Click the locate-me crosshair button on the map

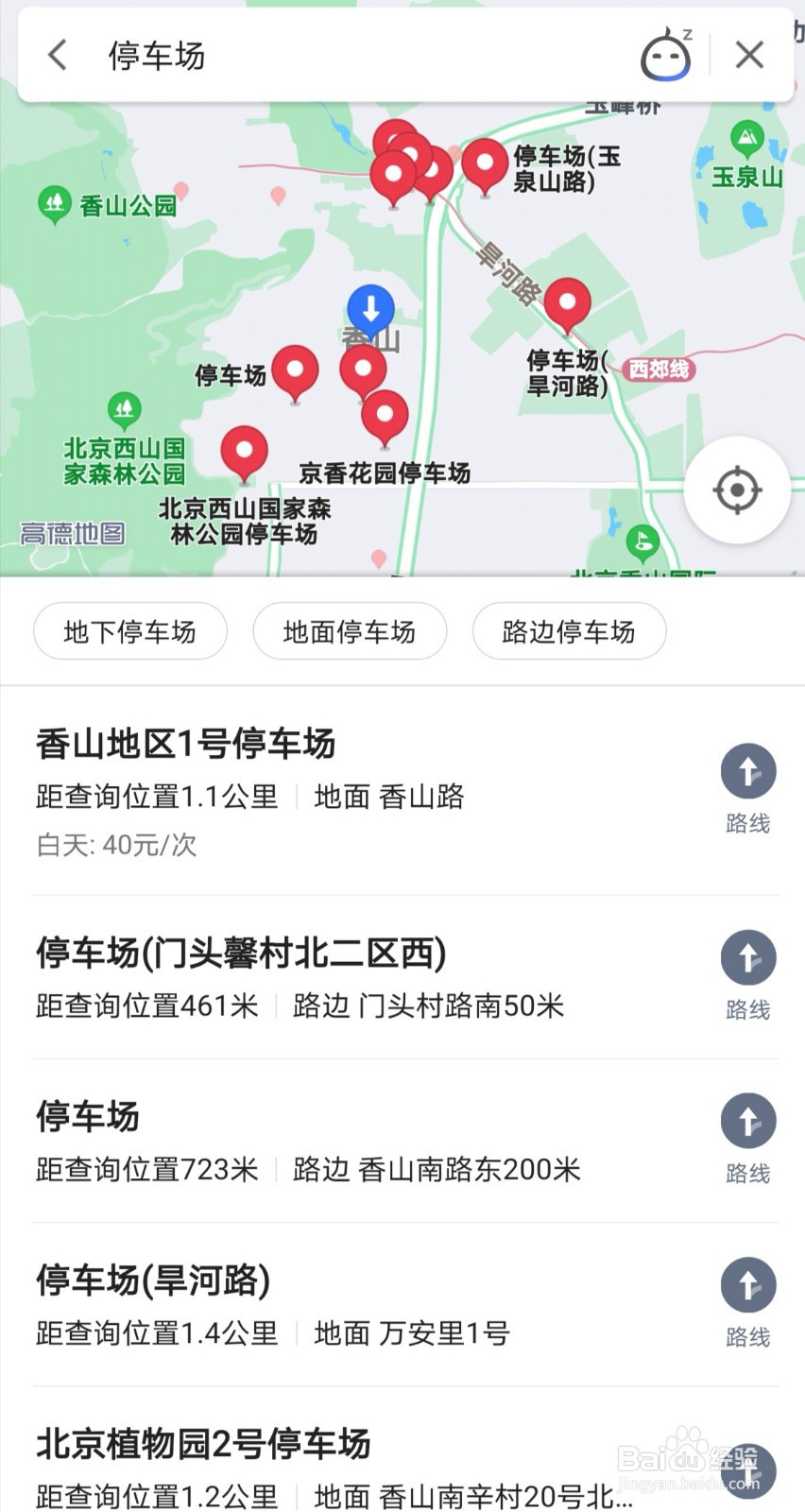pos(736,490)
